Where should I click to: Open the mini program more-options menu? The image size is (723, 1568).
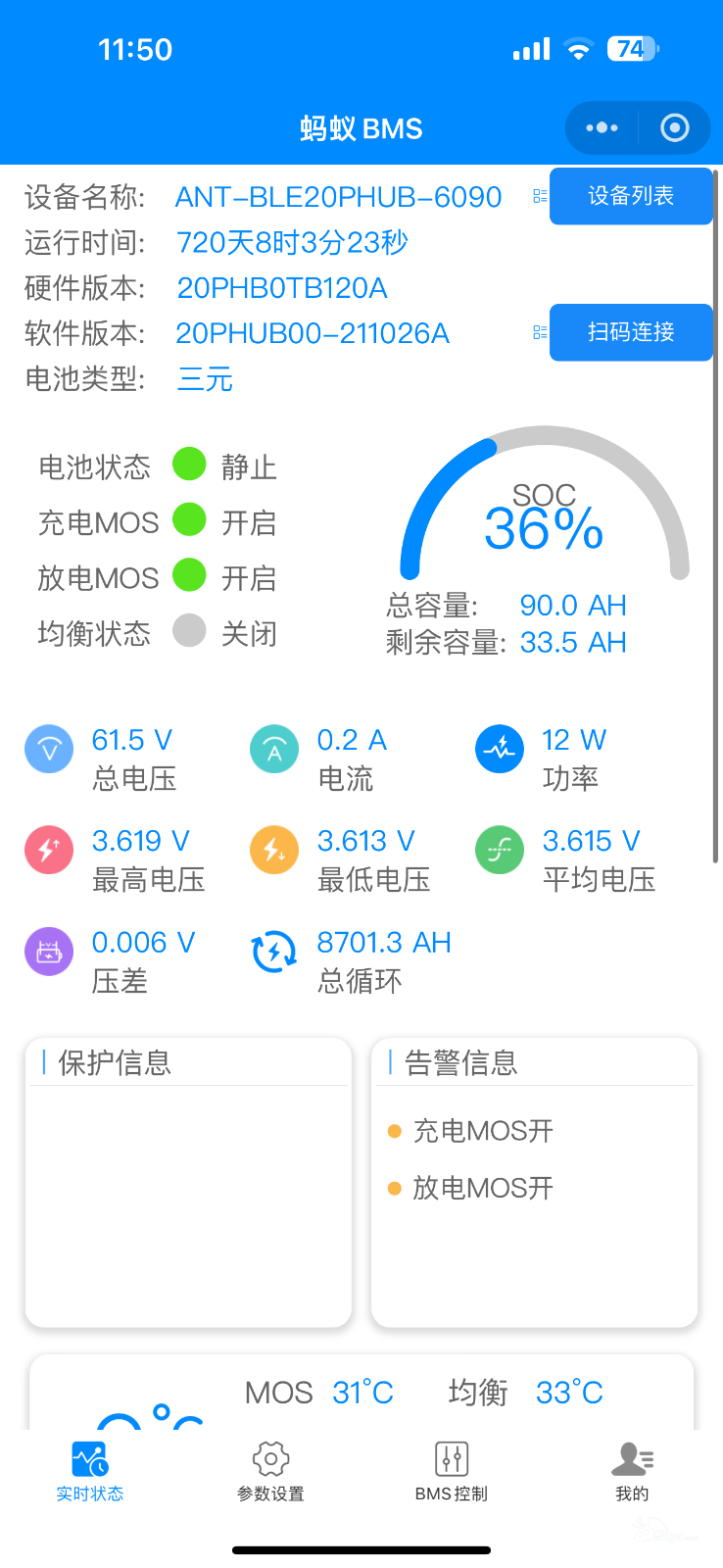coord(602,128)
